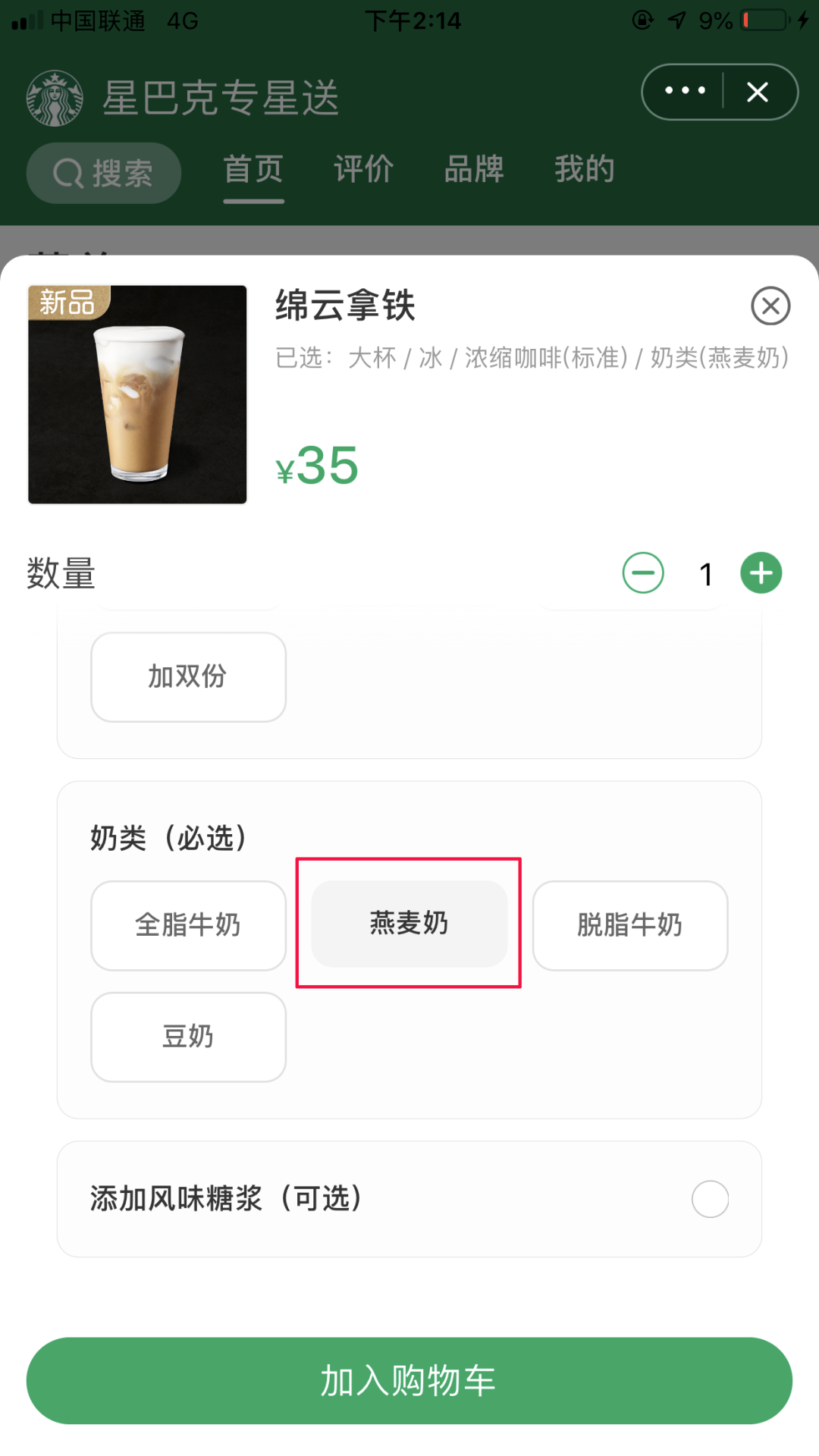
Task: Choose 全脂牛奶 as the milk type
Action: pyautogui.click(x=188, y=925)
